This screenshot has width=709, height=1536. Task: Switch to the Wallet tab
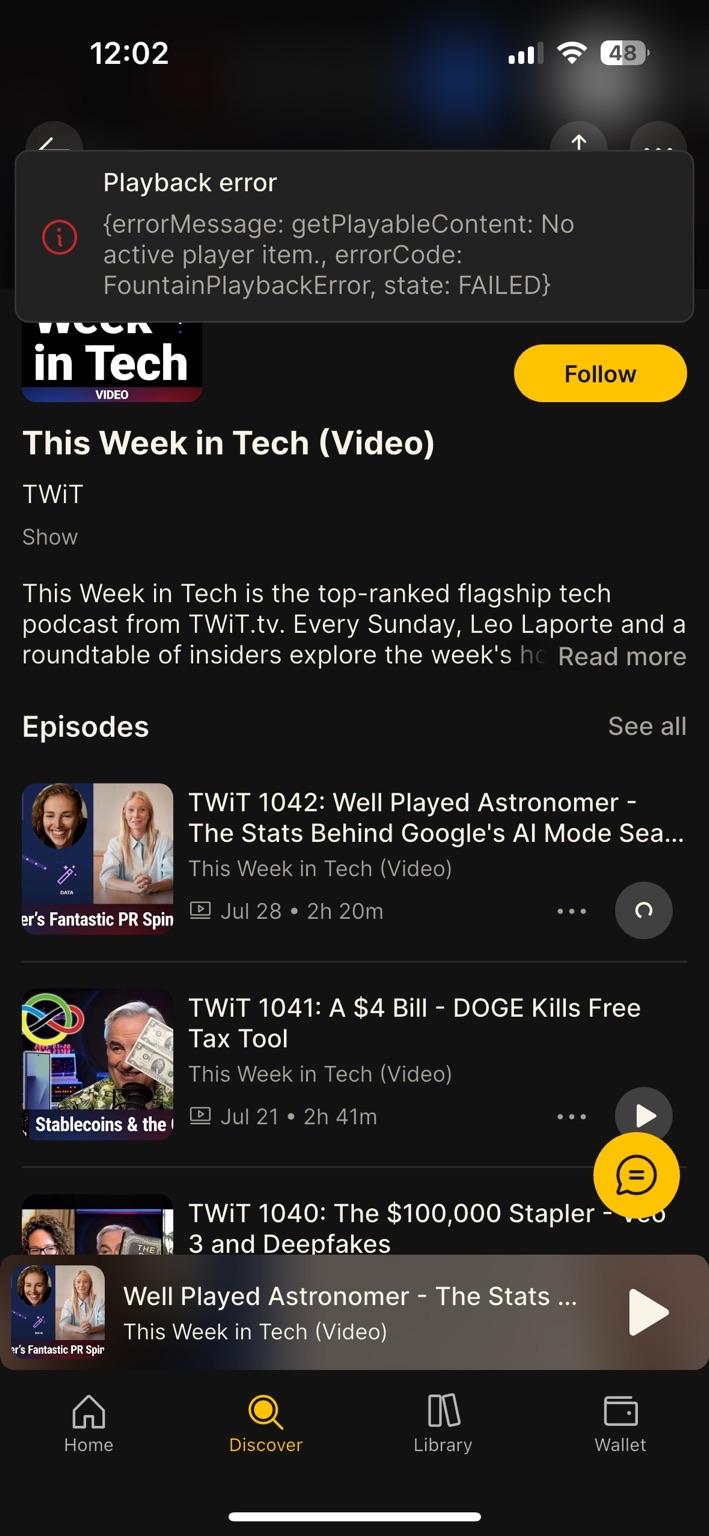[x=620, y=1424]
